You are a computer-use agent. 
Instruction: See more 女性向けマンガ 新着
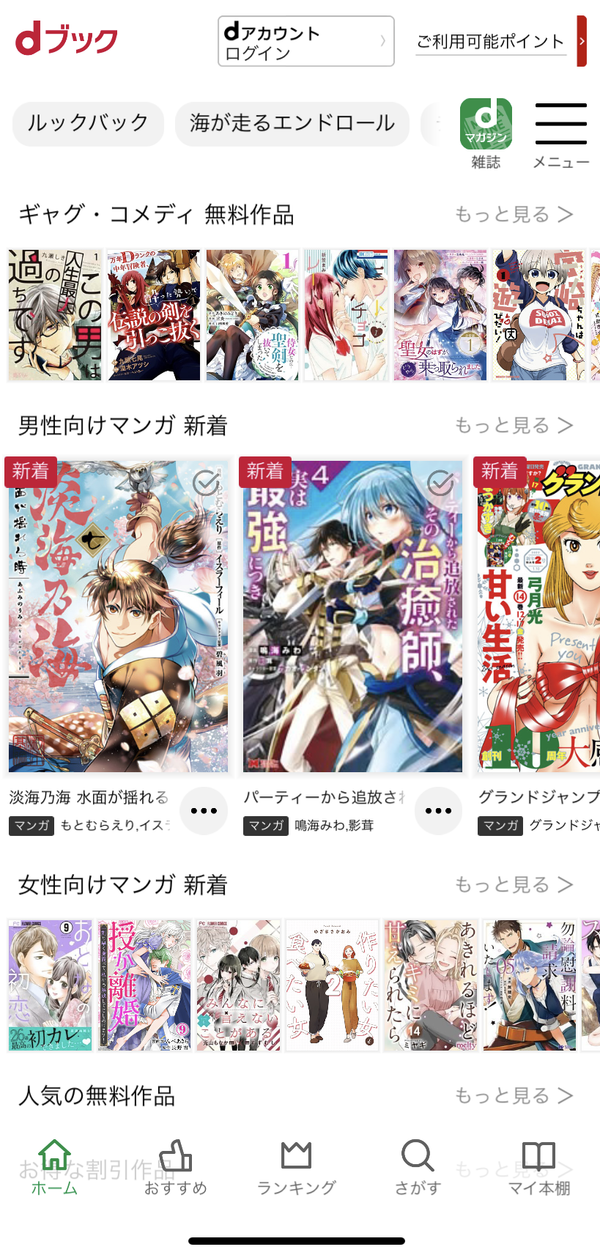click(514, 884)
